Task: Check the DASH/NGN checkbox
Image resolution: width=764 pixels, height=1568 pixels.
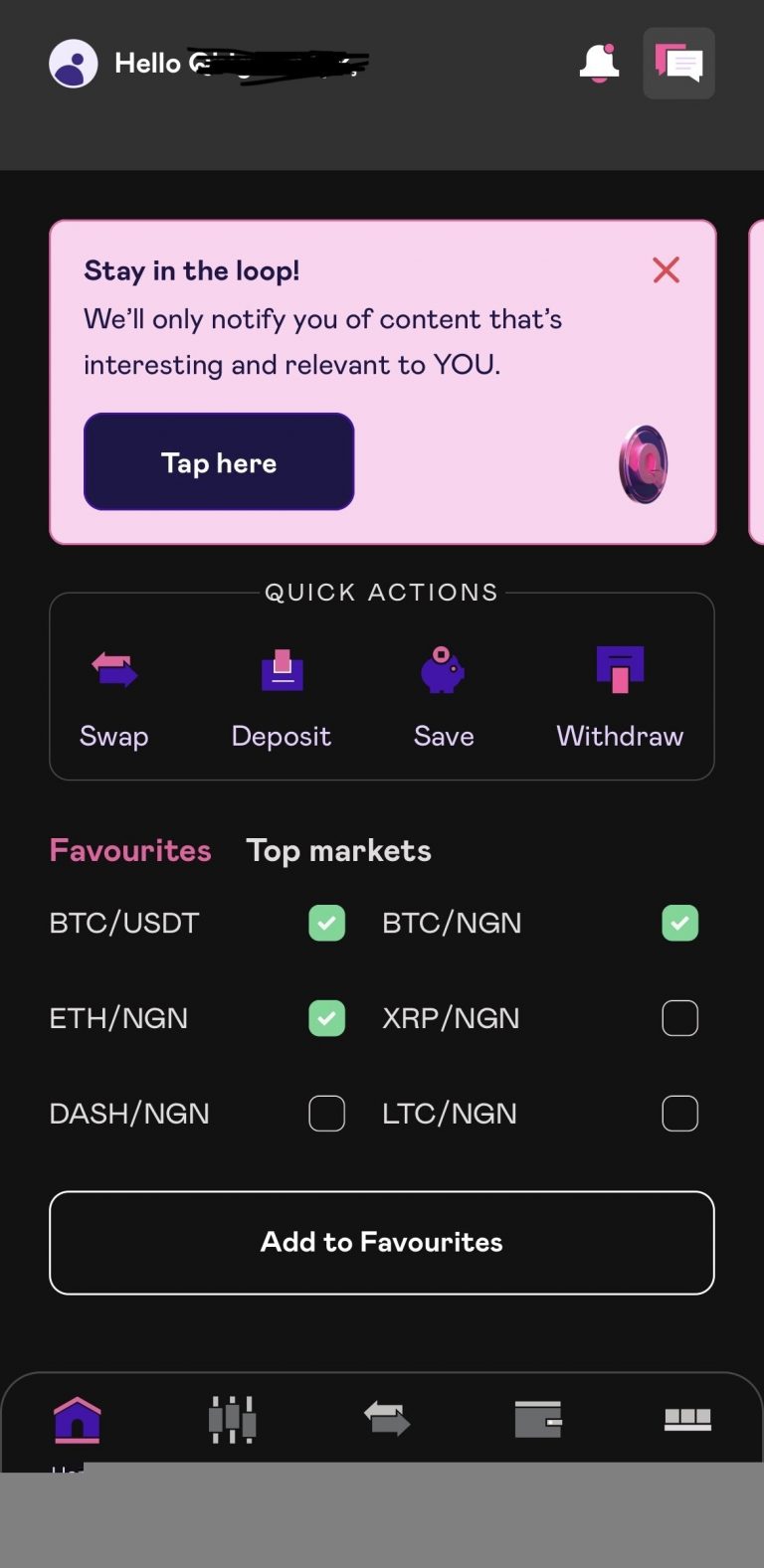Action: (x=326, y=1113)
